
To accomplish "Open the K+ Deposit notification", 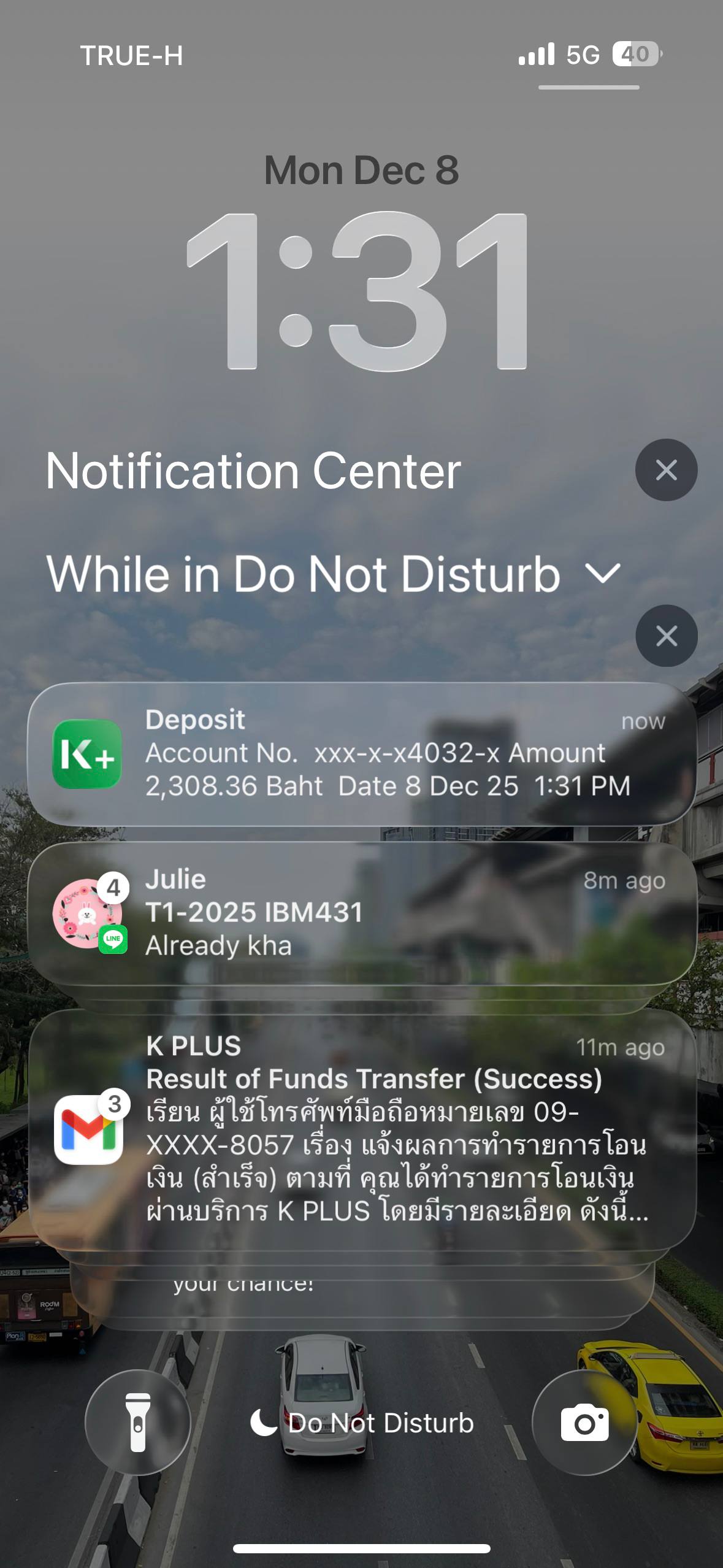I will 362,753.
